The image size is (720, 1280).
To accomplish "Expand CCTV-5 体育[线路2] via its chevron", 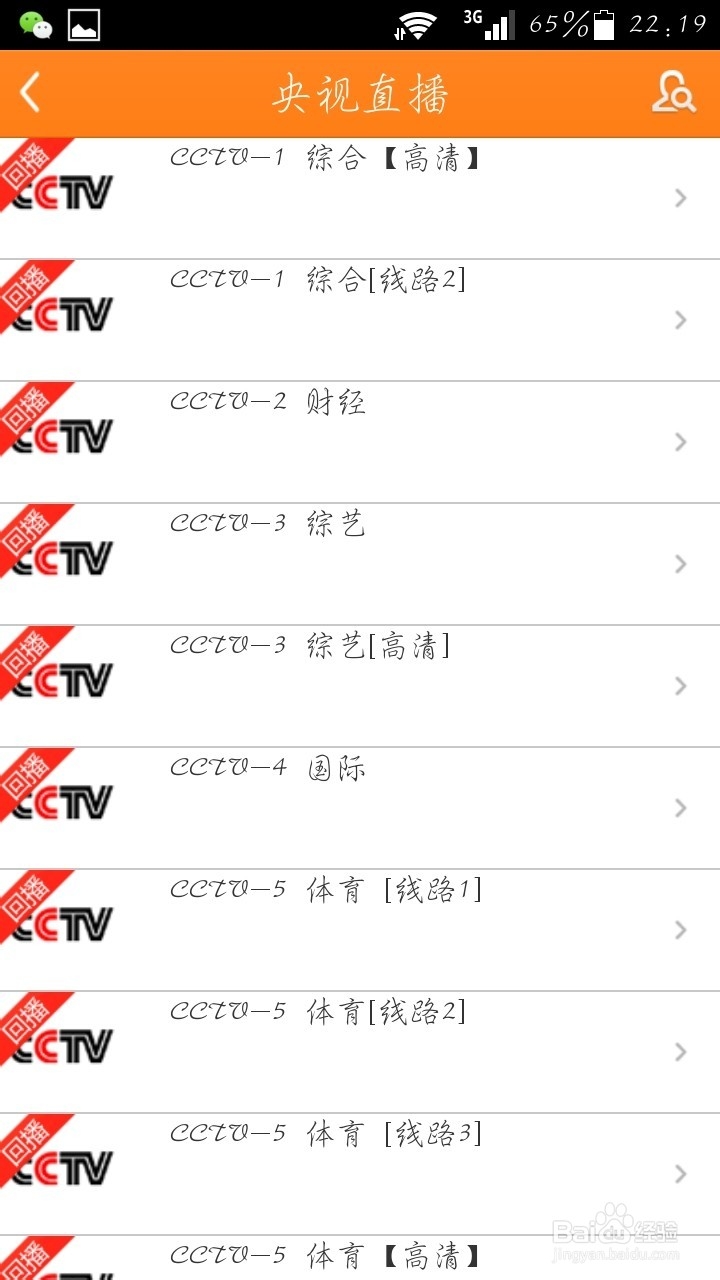I will pyautogui.click(x=681, y=1051).
